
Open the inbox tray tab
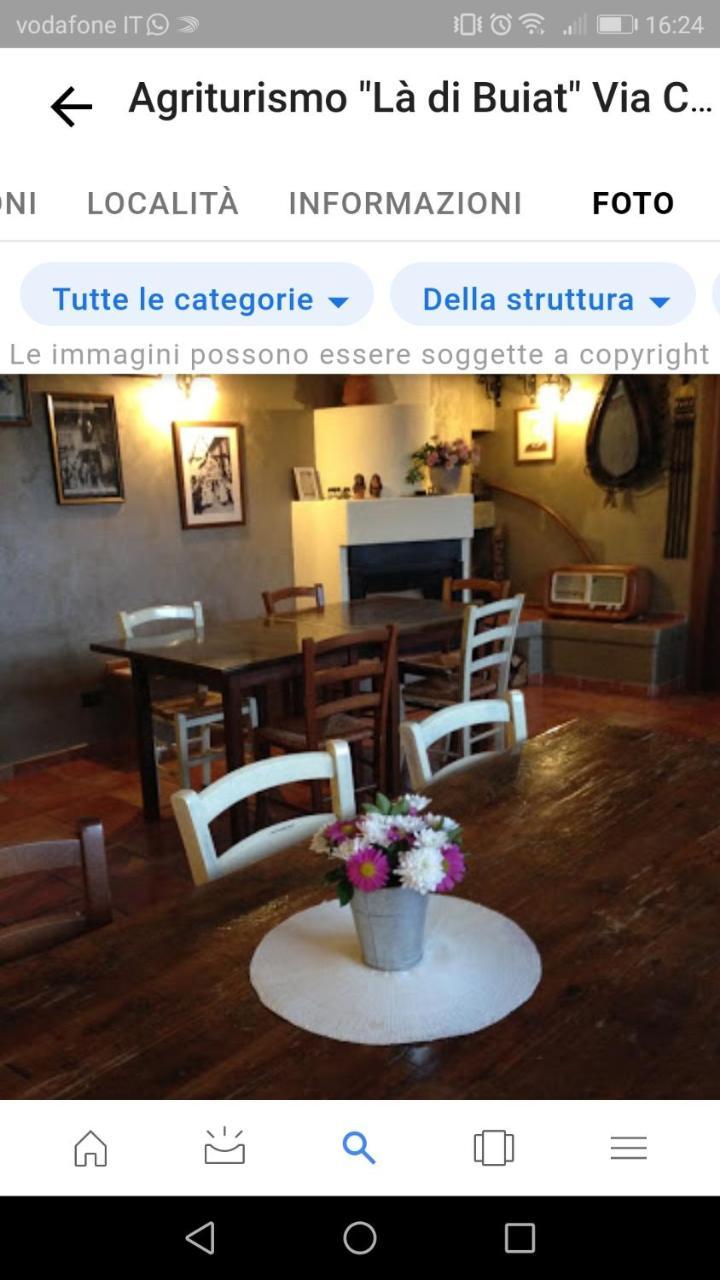(x=224, y=1147)
